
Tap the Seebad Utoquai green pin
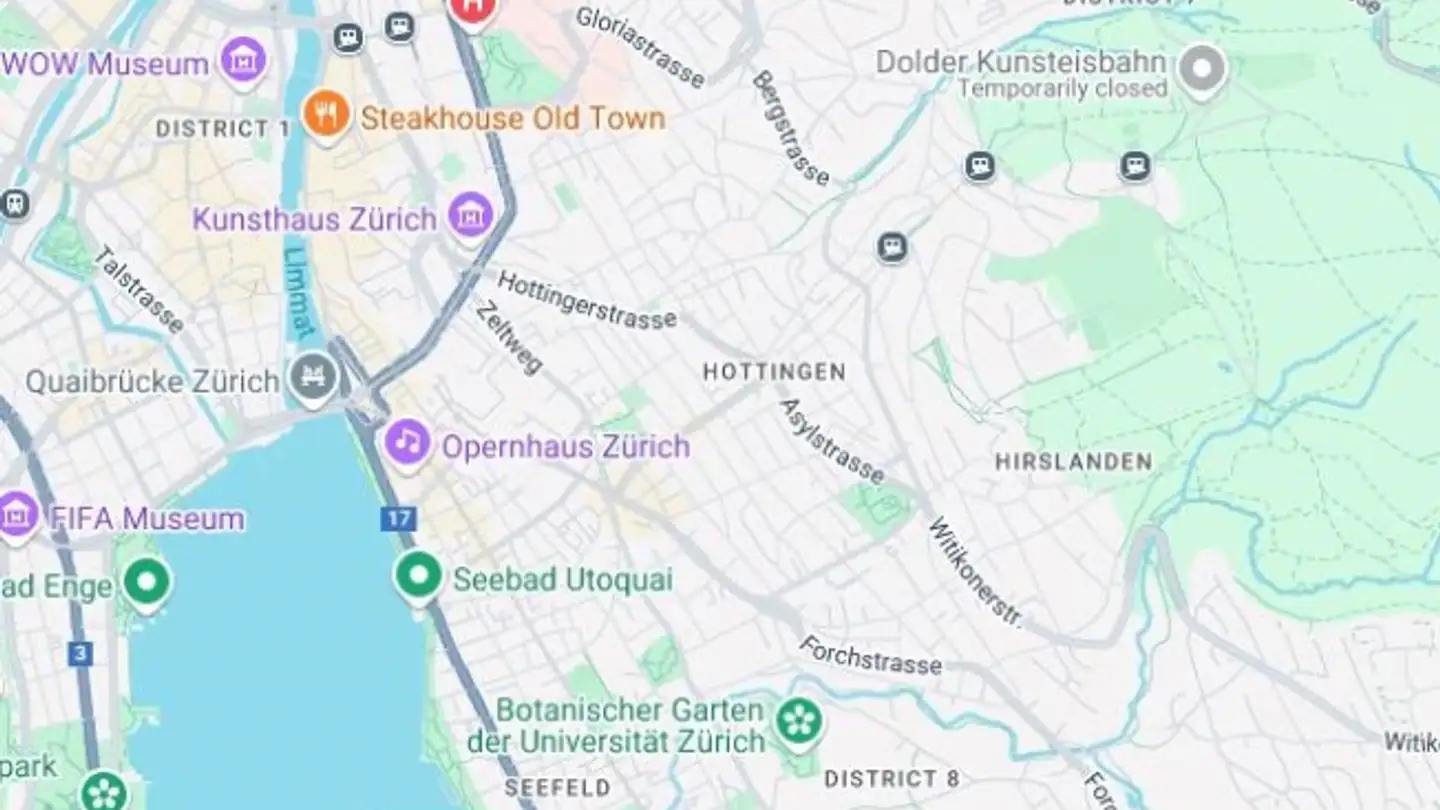pyautogui.click(x=418, y=576)
